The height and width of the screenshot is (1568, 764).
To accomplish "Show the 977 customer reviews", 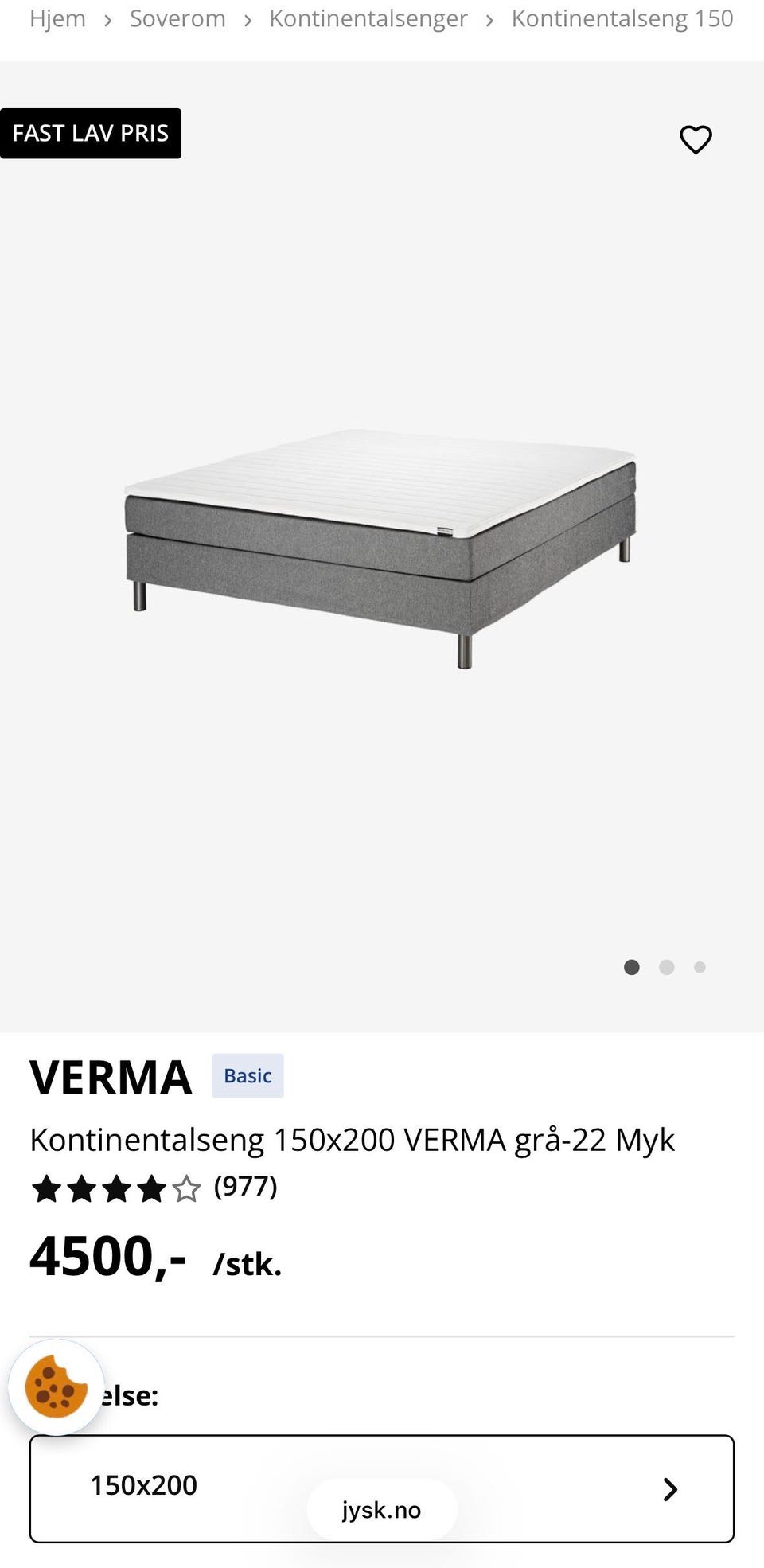I will (245, 1187).
